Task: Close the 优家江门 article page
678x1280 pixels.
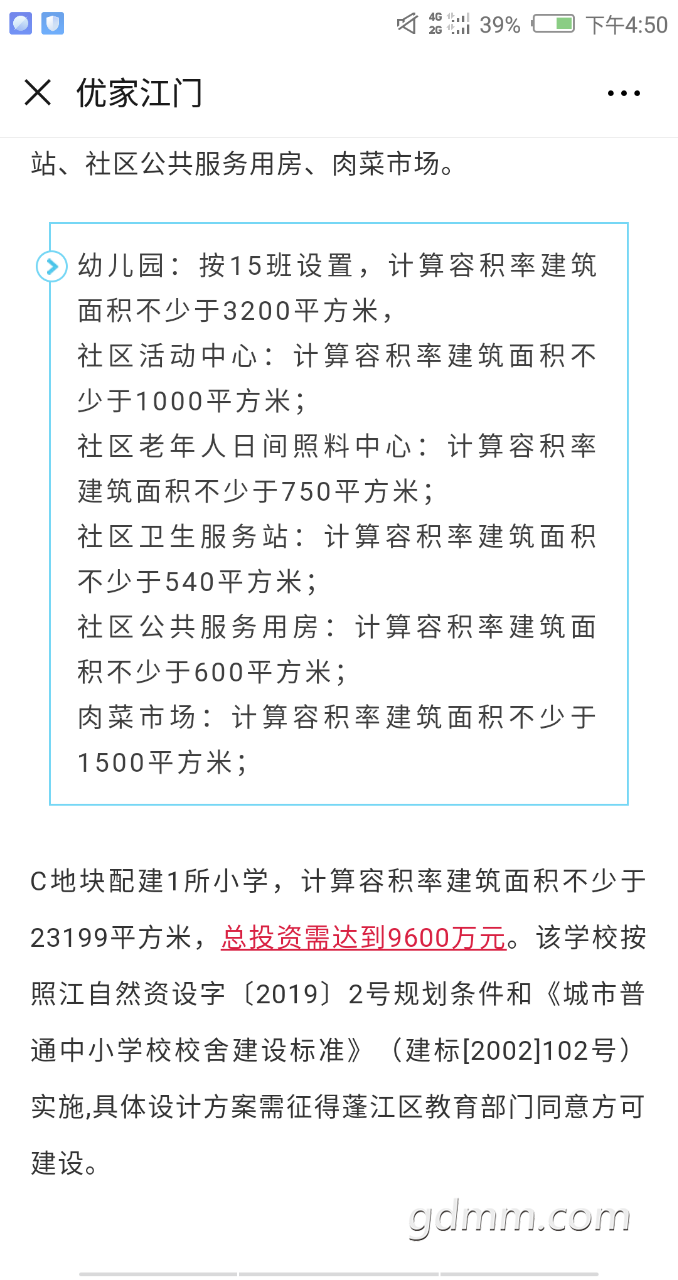Action: pos(38,93)
